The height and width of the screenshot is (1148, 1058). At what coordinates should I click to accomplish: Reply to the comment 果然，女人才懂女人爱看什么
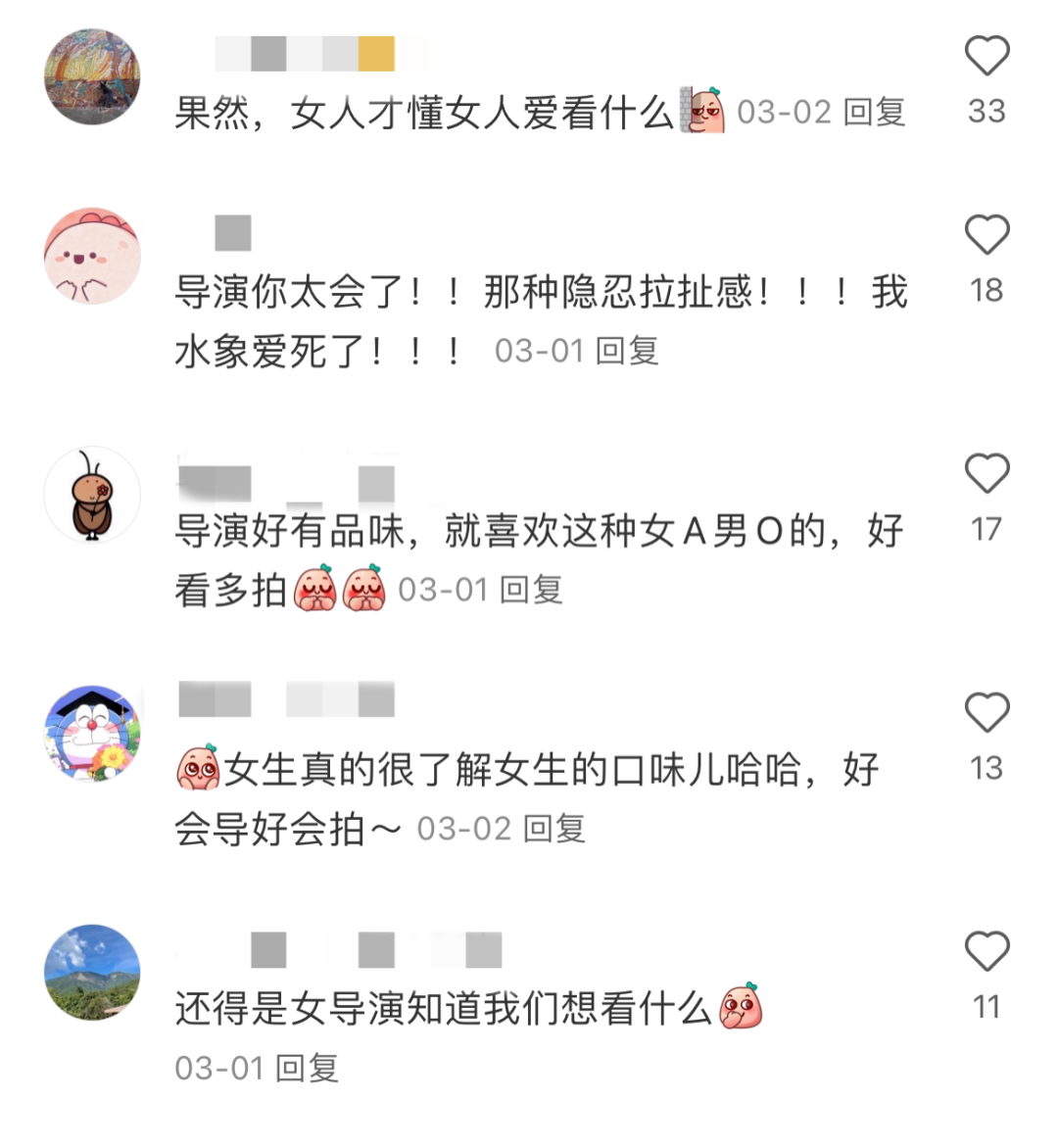[x=874, y=113]
